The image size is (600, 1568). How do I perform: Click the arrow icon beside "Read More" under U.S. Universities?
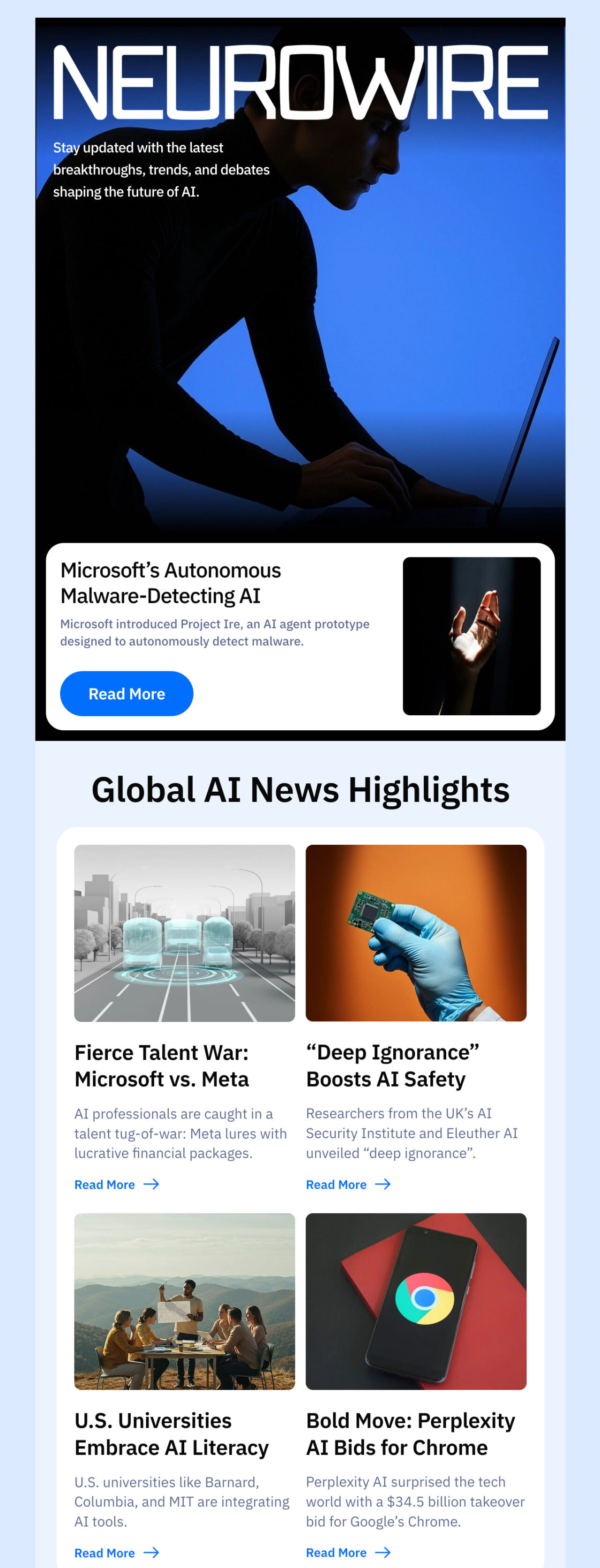click(152, 1553)
